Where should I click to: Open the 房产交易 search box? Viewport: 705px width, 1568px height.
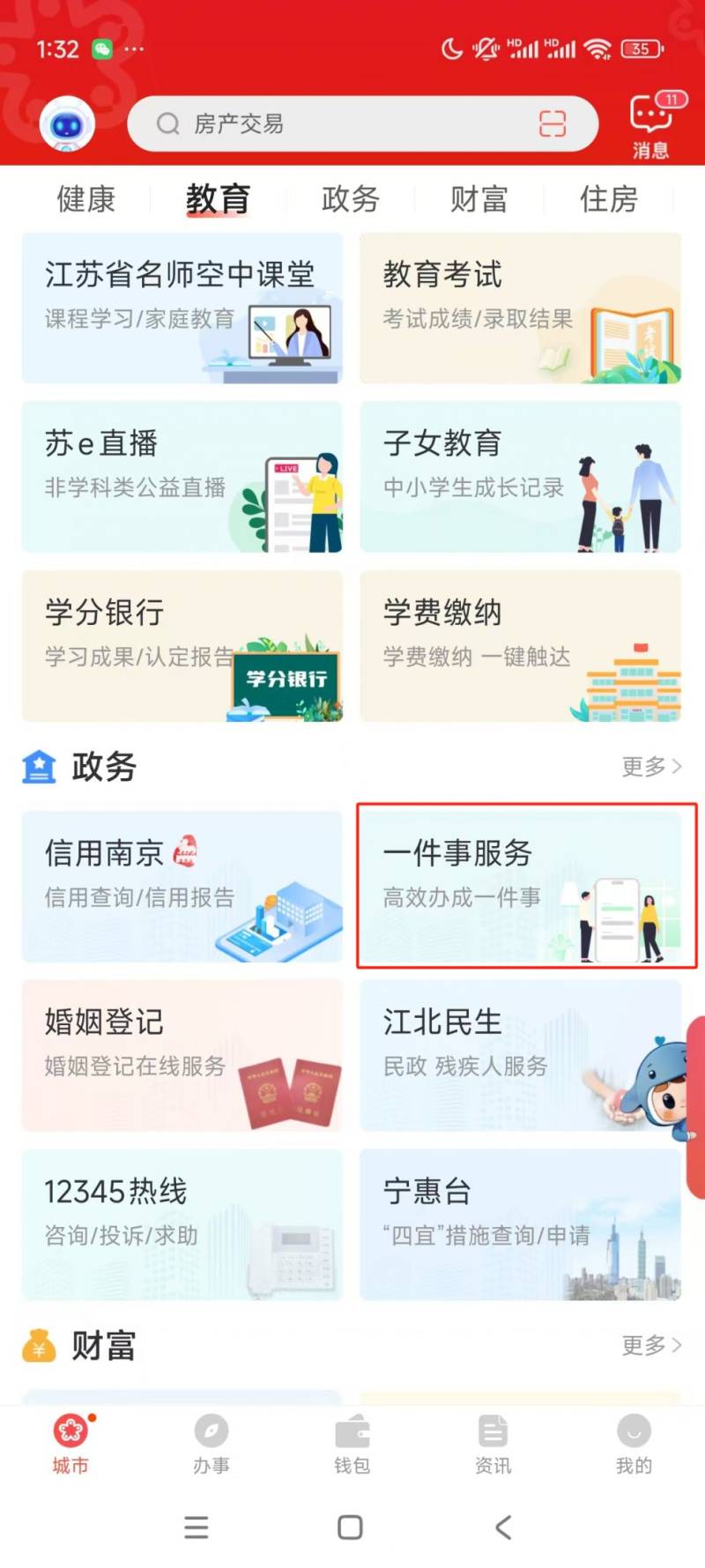[x=335, y=124]
